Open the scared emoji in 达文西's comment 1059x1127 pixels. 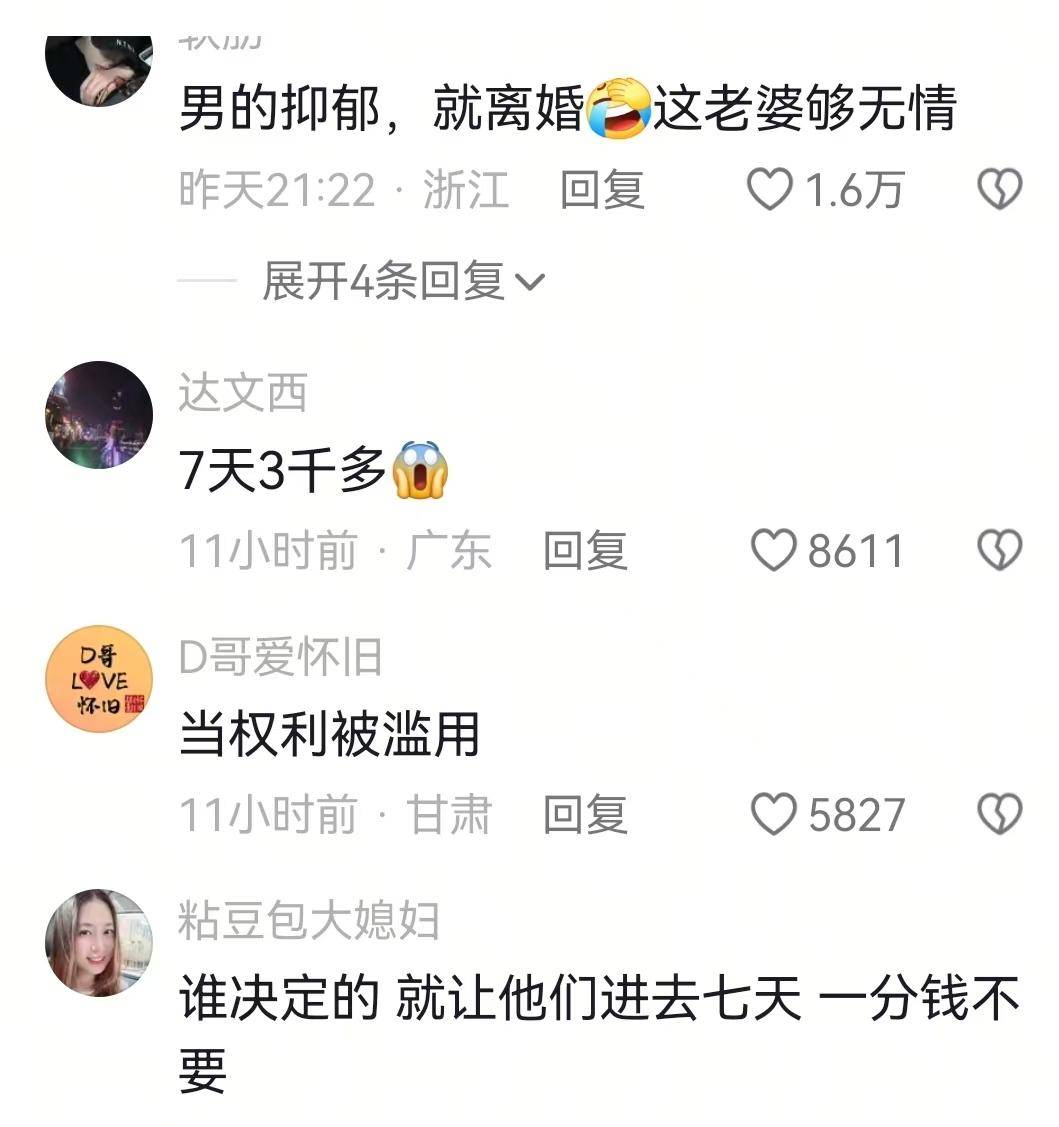tap(421, 470)
